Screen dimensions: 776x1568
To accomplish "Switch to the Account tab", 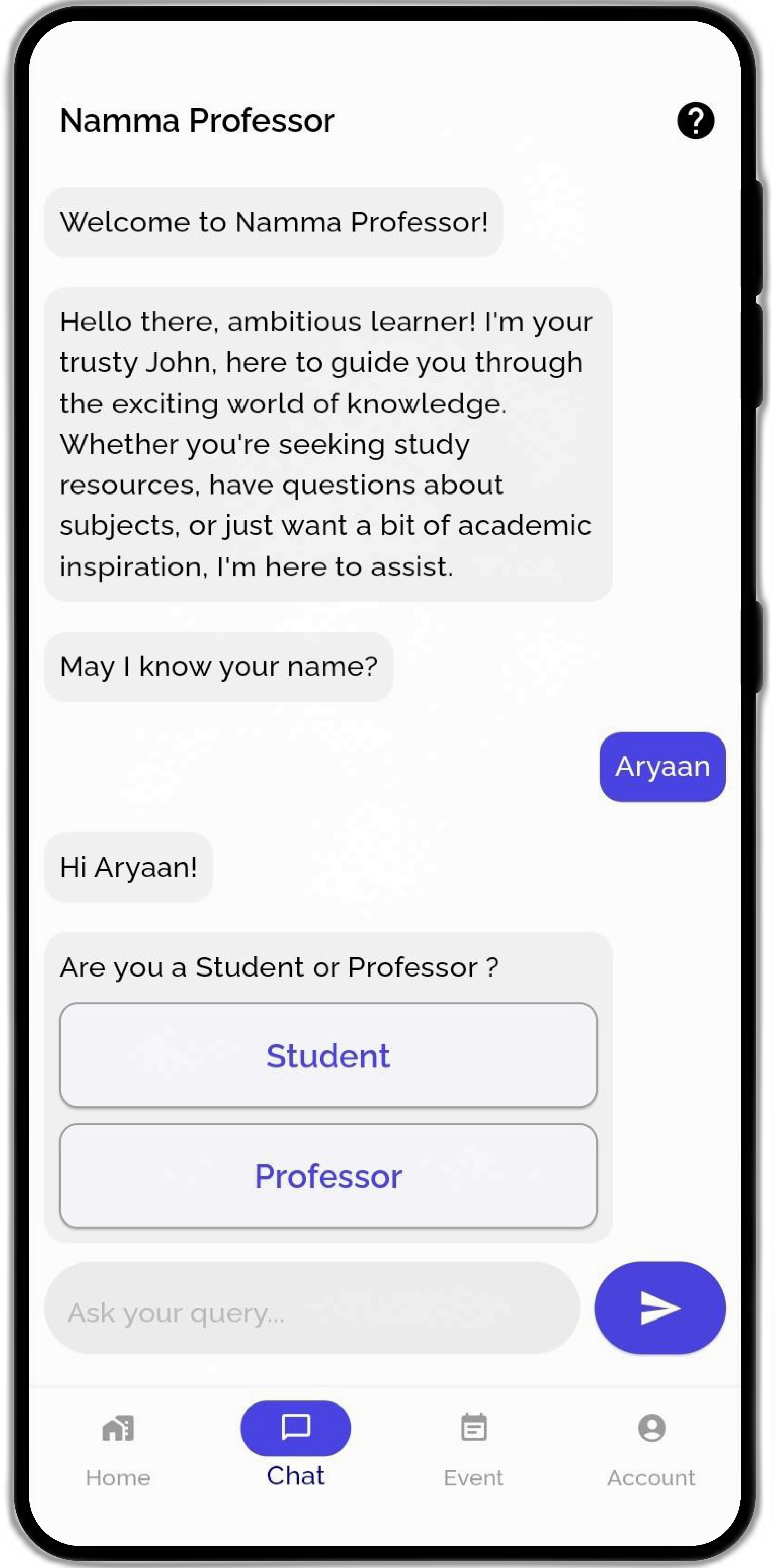I will 651,1455.
